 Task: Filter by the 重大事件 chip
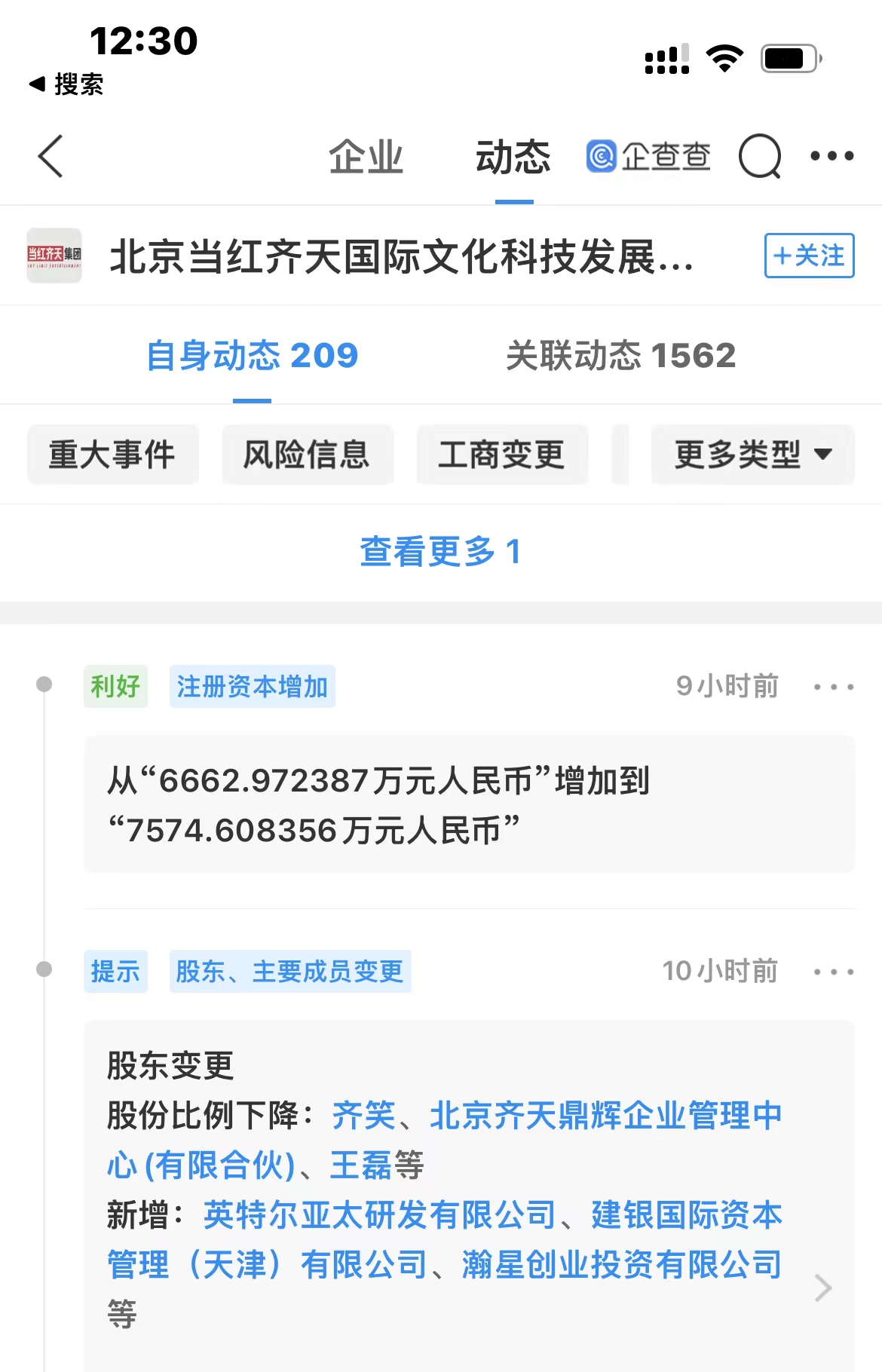point(112,455)
